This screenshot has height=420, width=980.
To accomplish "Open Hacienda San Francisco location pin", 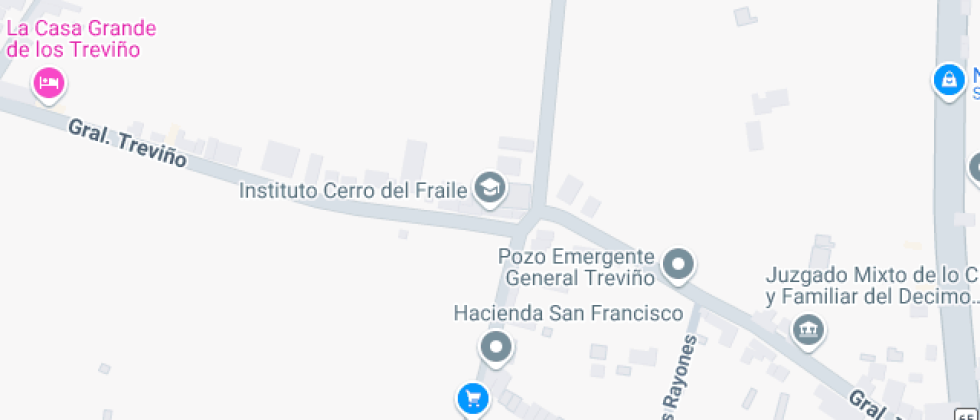I will click(x=496, y=349).
